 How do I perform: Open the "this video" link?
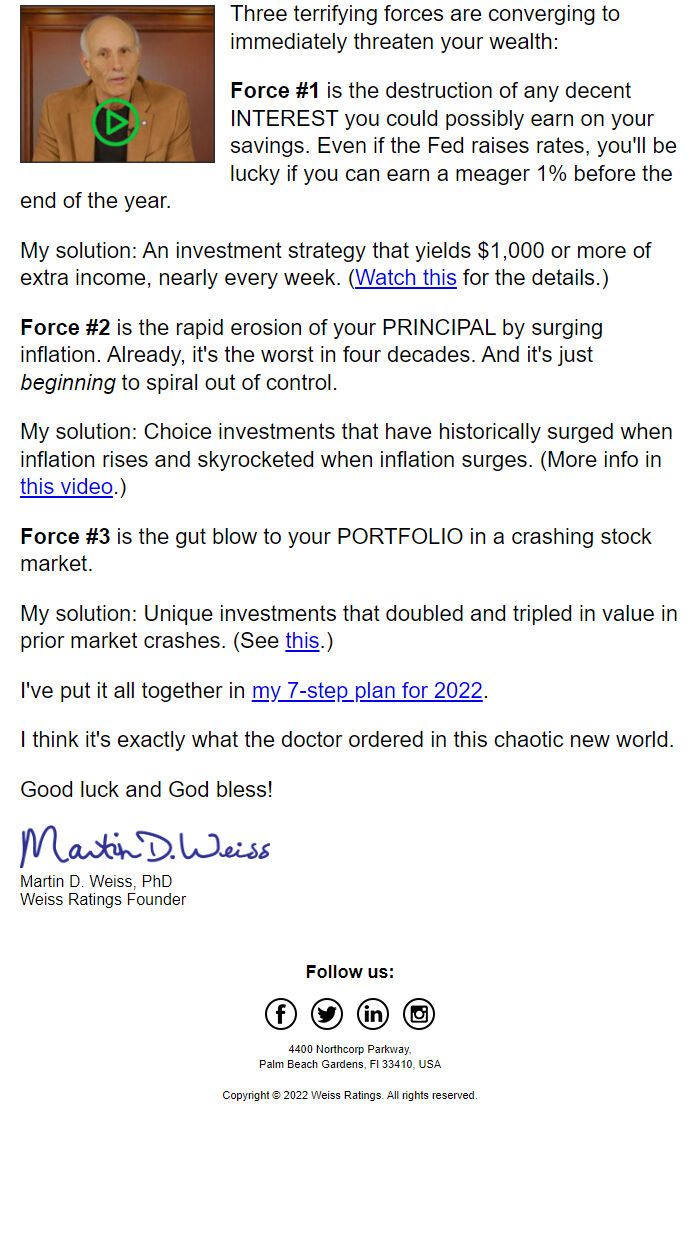(x=66, y=487)
